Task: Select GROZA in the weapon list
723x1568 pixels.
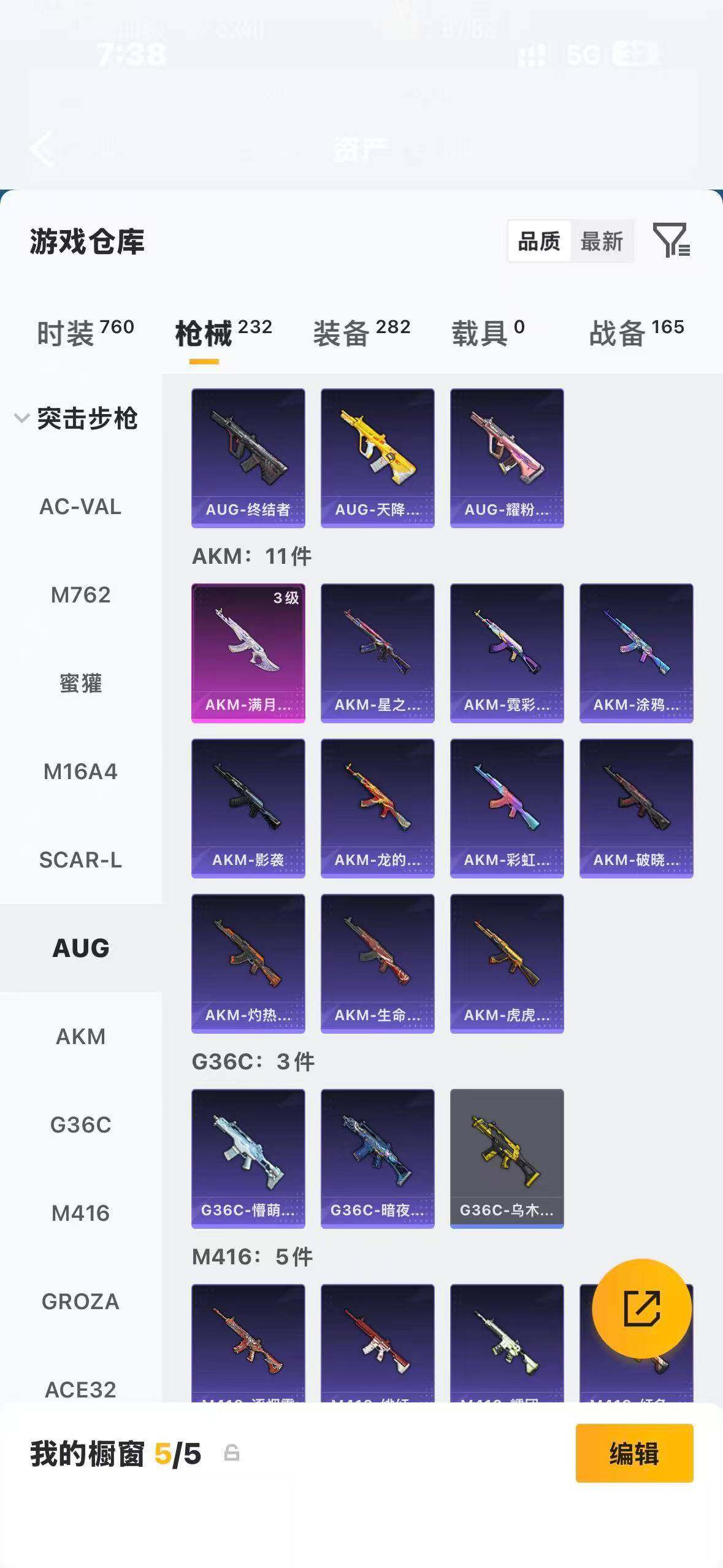Action: coord(80,1301)
